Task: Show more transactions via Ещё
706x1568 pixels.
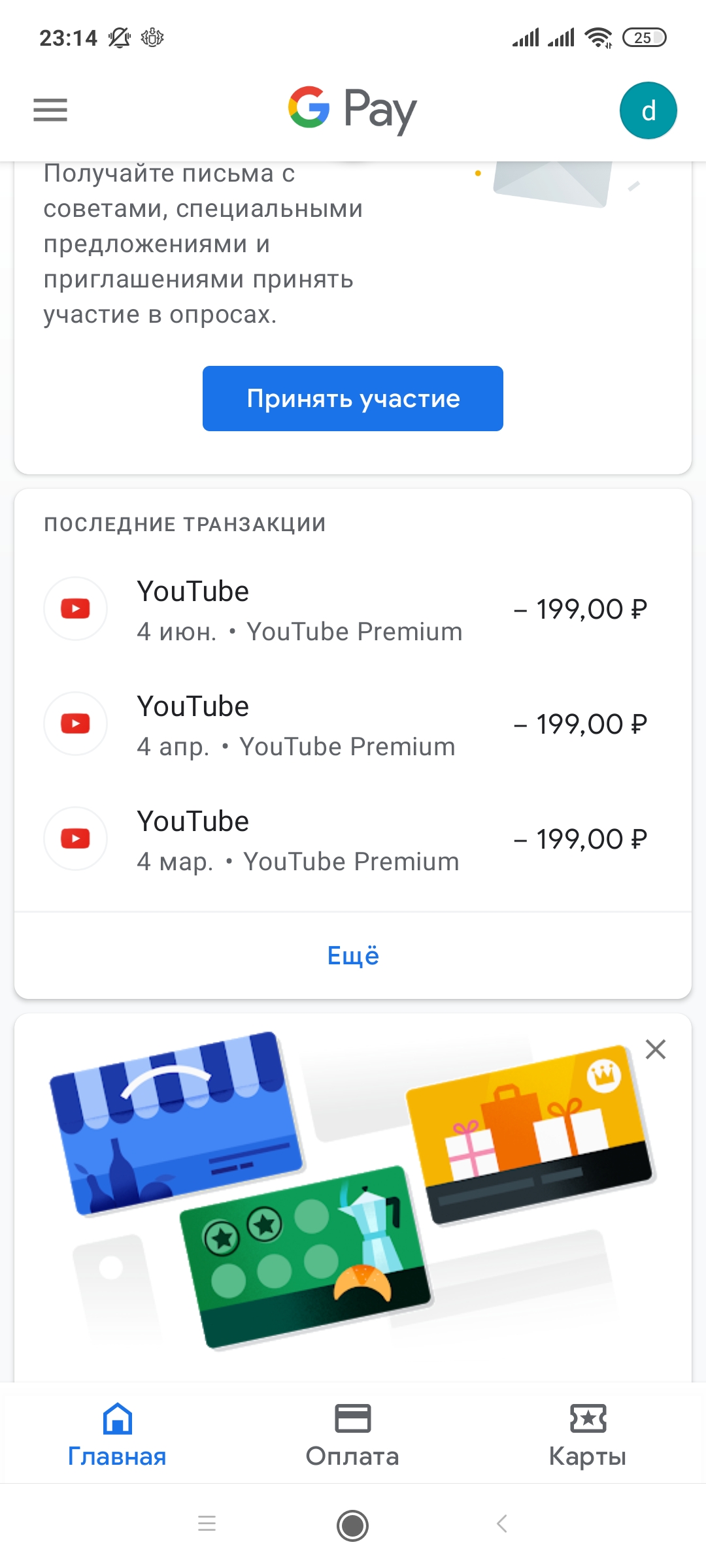Action: pyautogui.click(x=353, y=955)
